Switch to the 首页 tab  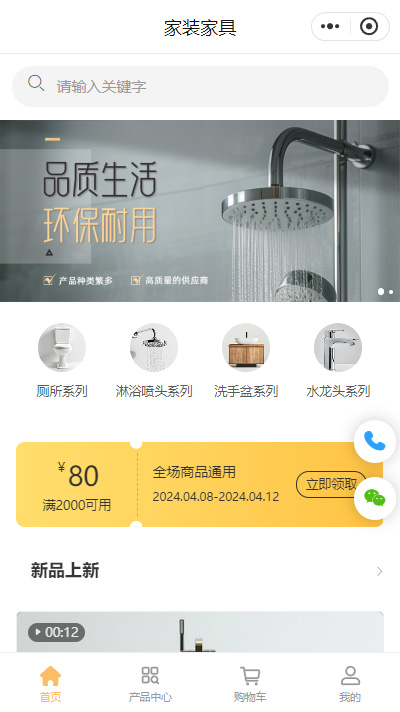50,684
